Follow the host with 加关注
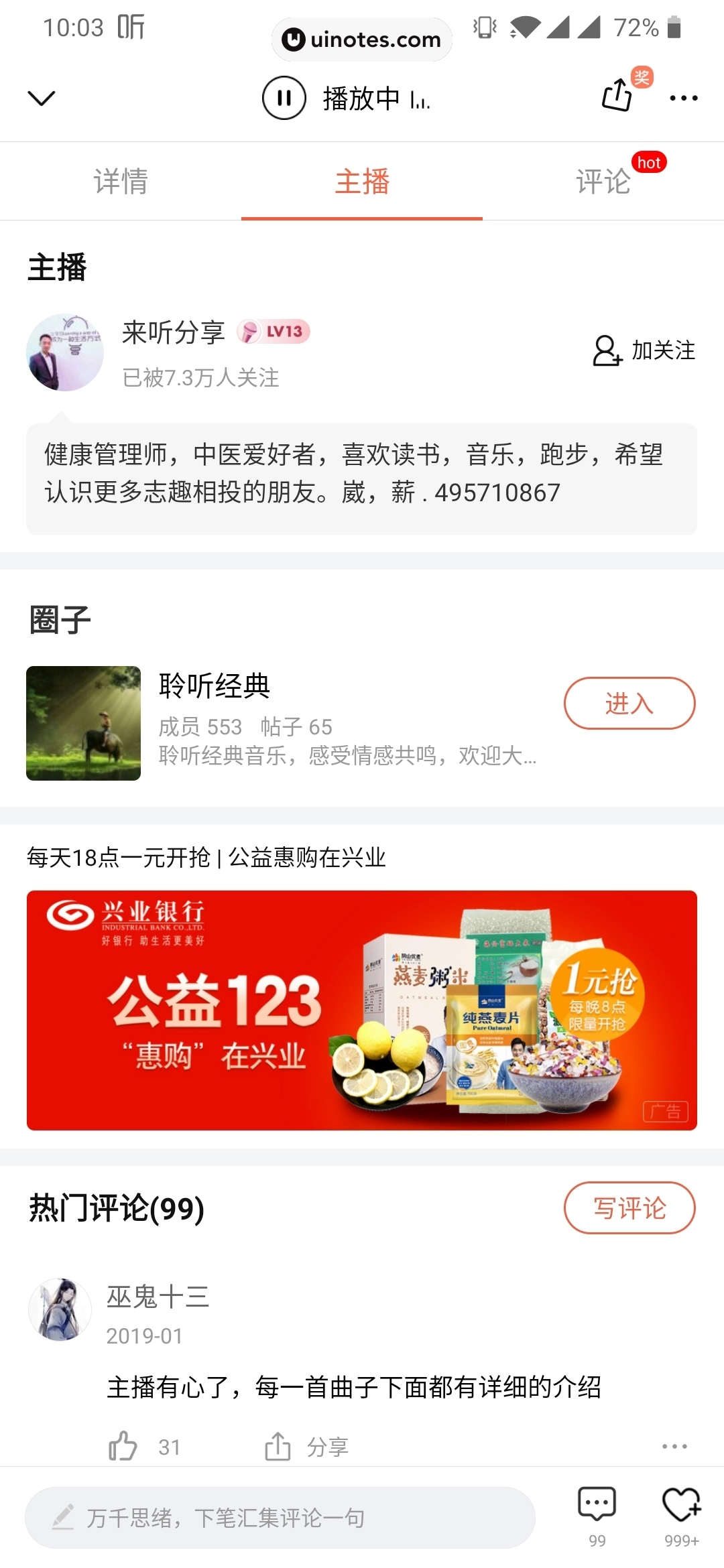The height and width of the screenshot is (1568, 724). tap(644, 350)
